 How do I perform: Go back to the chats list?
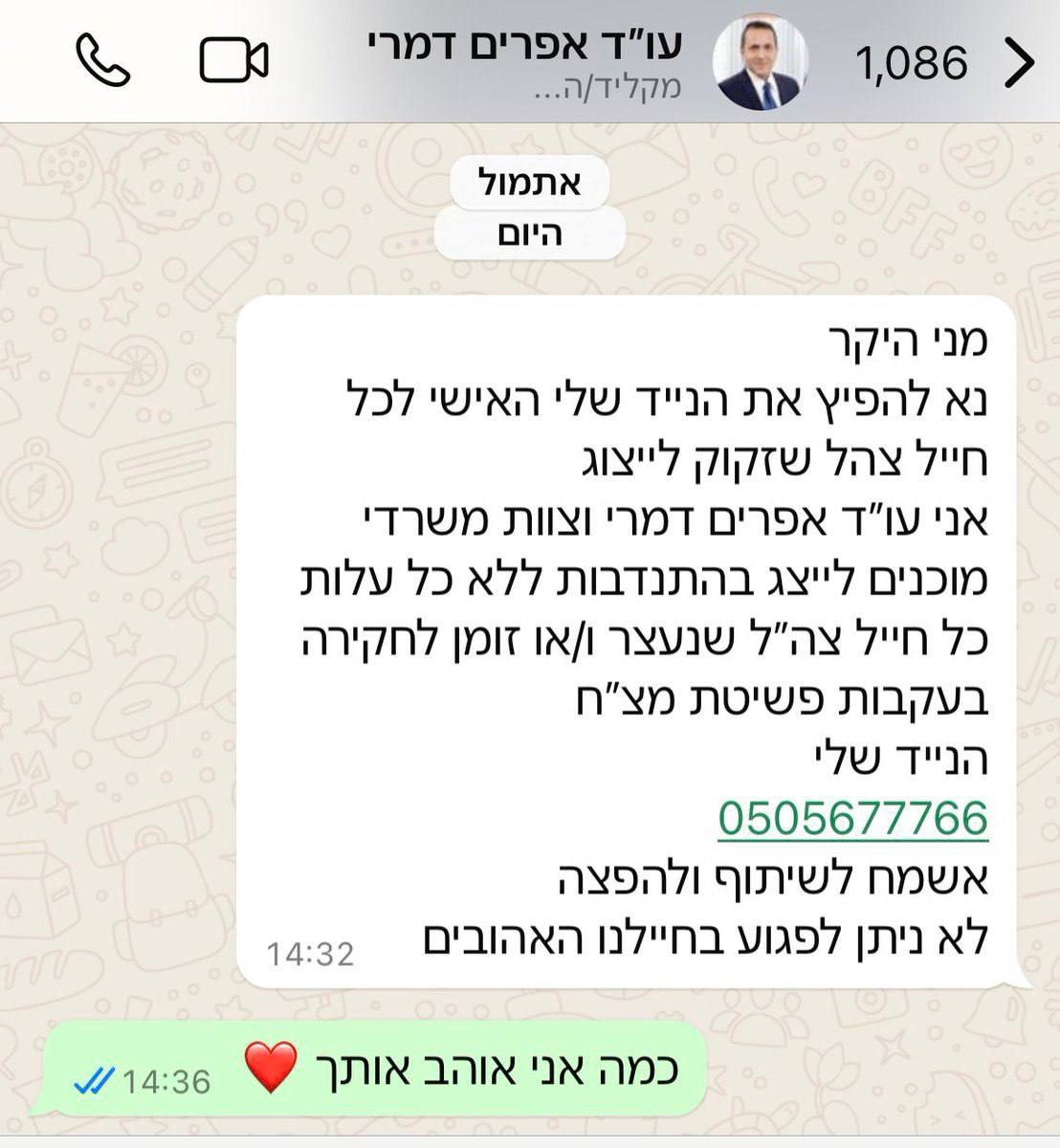tap(1020, 63)
